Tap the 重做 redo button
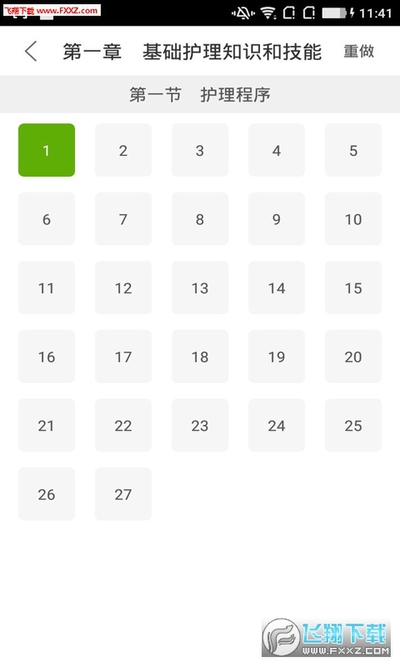Viewport: 400px width, 667px height. (x=359, y=51)
